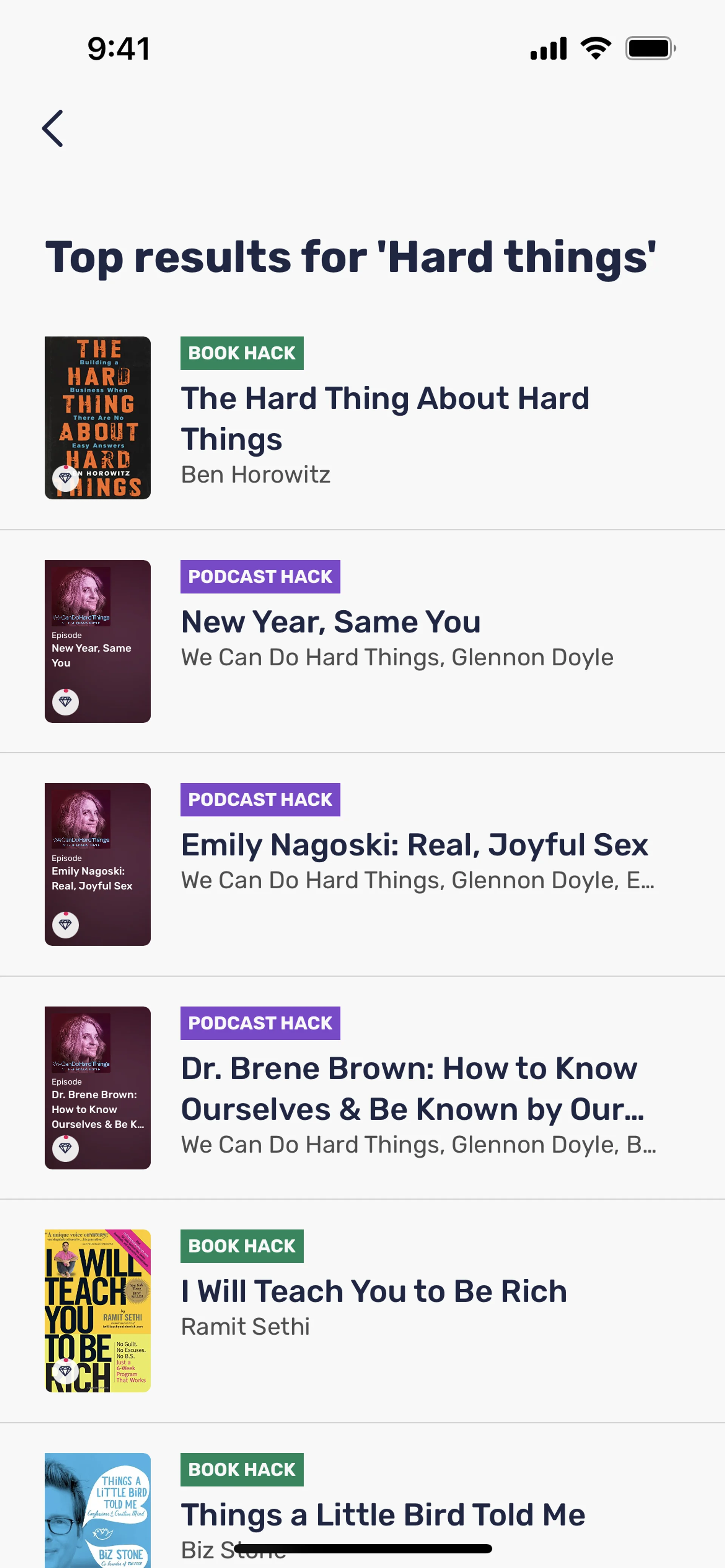Open Things a Little Bird Told Me
The height and width of the screenshot is (1568, 725).
(383, 1514)
